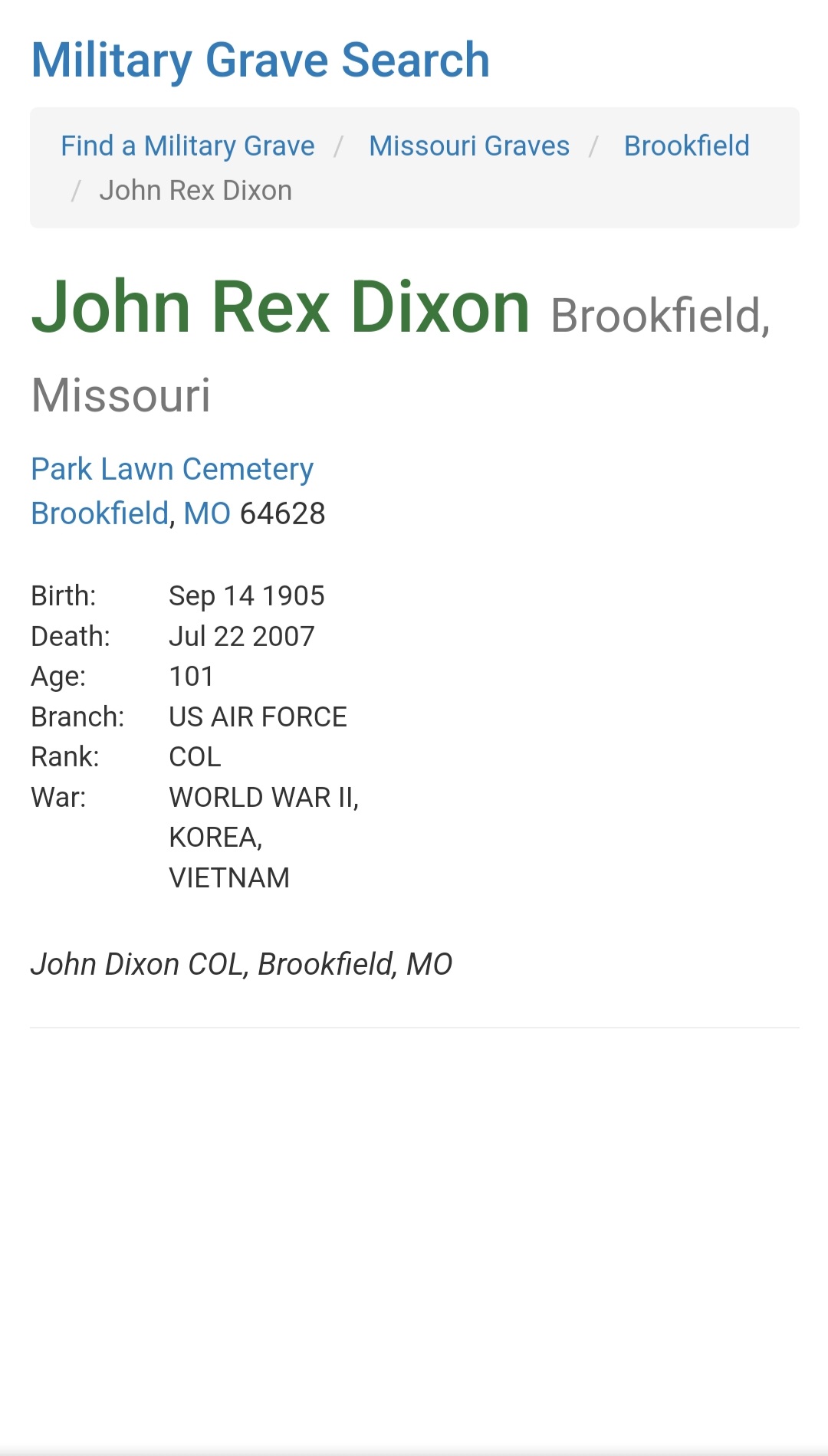Open the Missouri Graves breadcrumb link
The width and height of the screenshot is (828, 1456).
[469, 146]
